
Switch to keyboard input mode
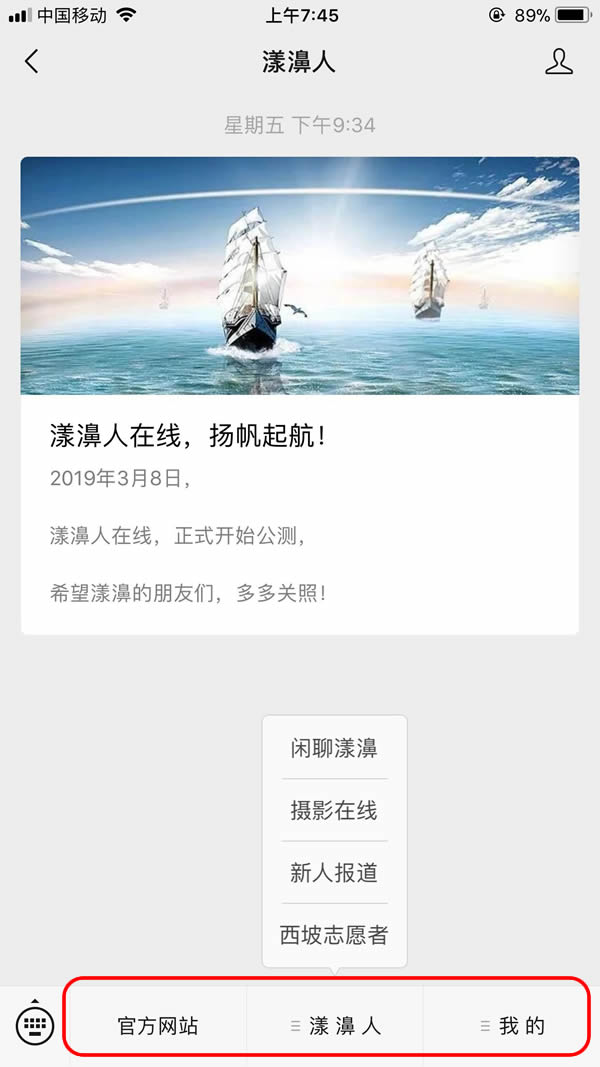click(34, 1024)
